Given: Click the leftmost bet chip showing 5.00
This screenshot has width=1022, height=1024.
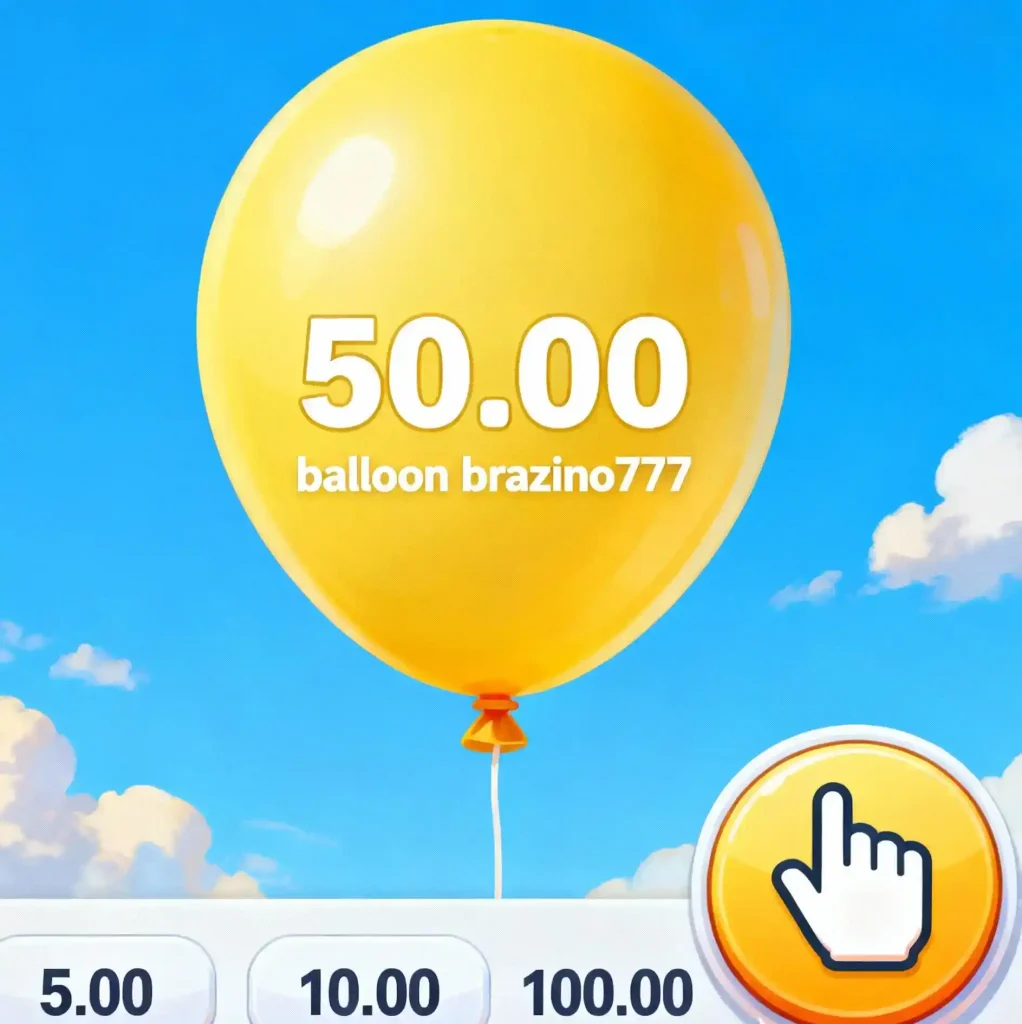Looking at the screenshot, I should pos(95,990).
